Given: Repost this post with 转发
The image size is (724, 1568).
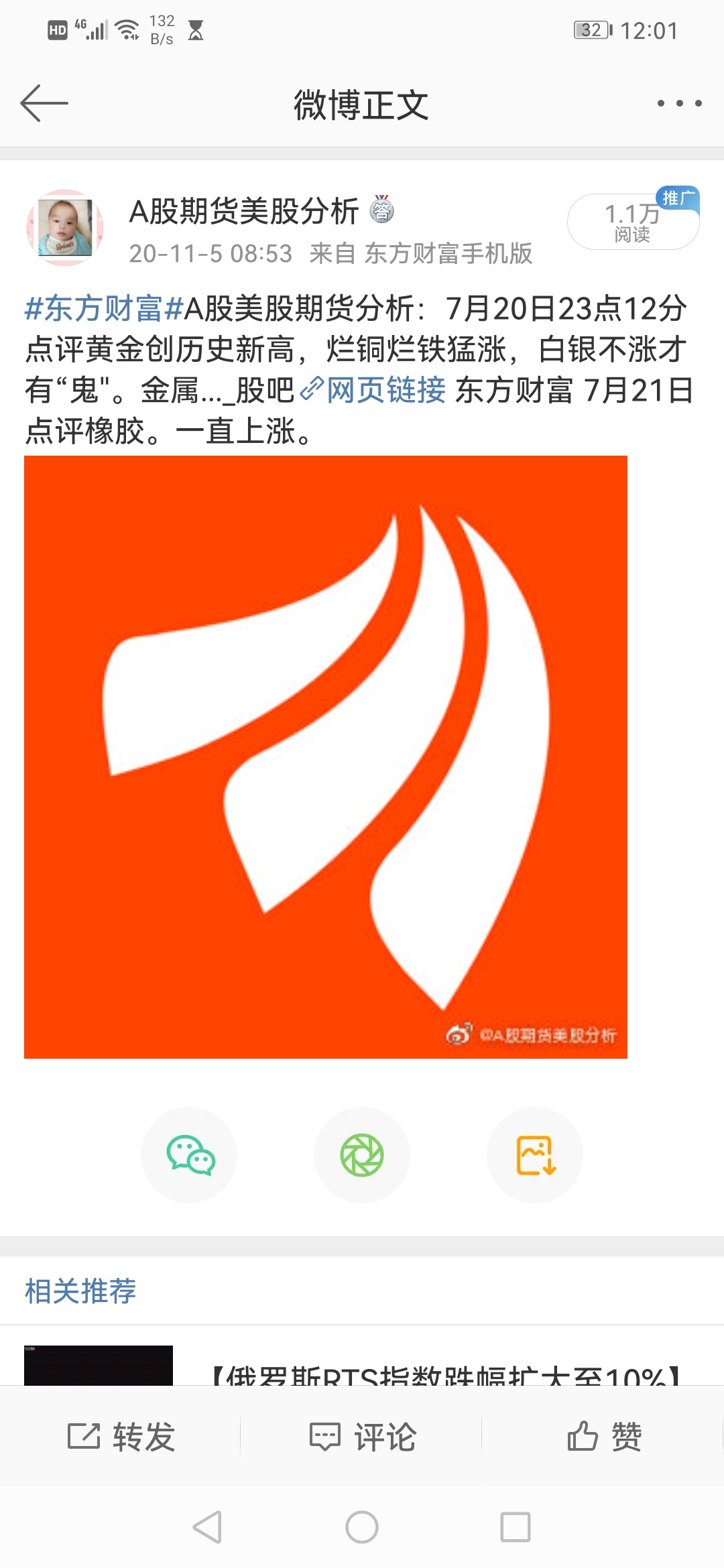Looking at the screenshot, I should tap(121, 1437).
